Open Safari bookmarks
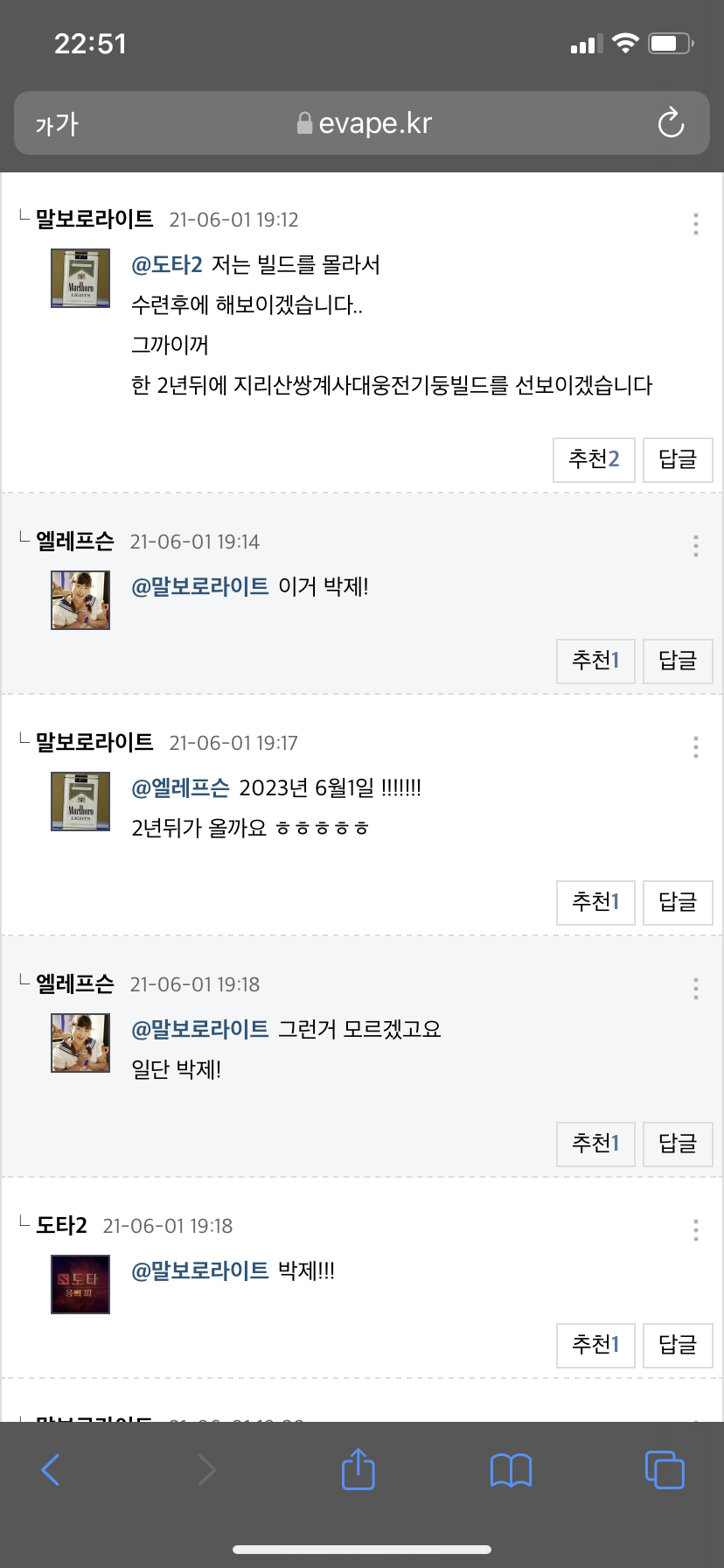 click(512, 1470)
